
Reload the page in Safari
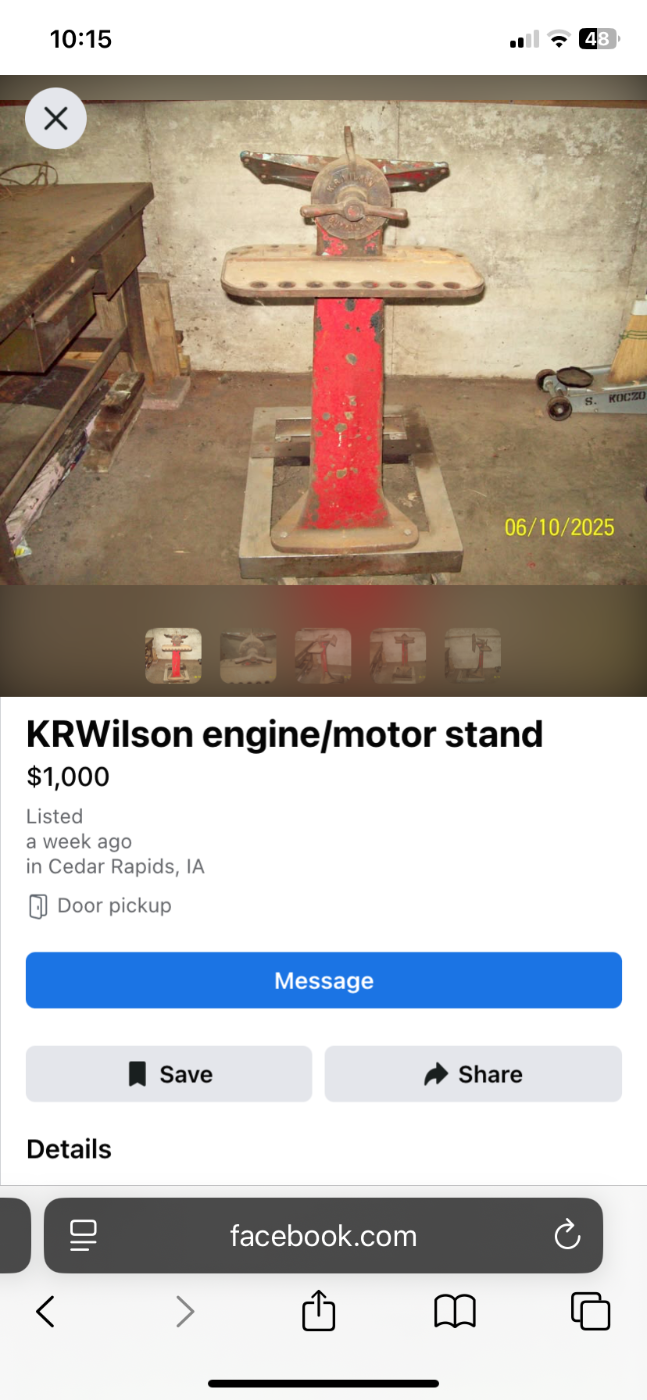tap(567, 1236)
